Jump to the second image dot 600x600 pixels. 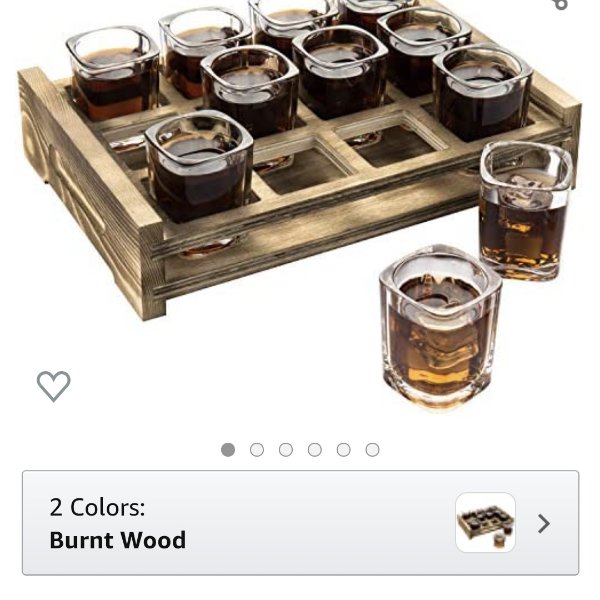click(x=257, y=450)
